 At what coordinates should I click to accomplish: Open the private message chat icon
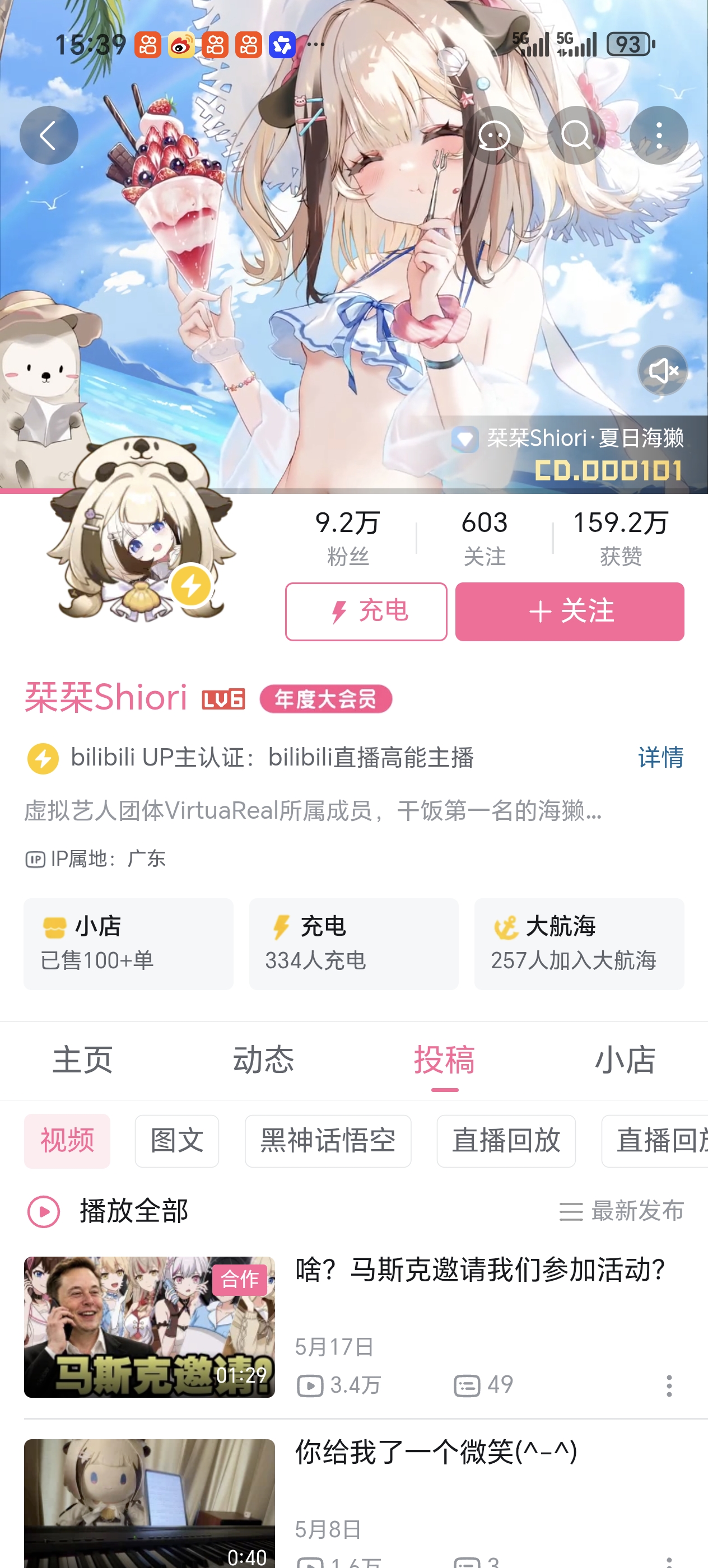point(493,135)
